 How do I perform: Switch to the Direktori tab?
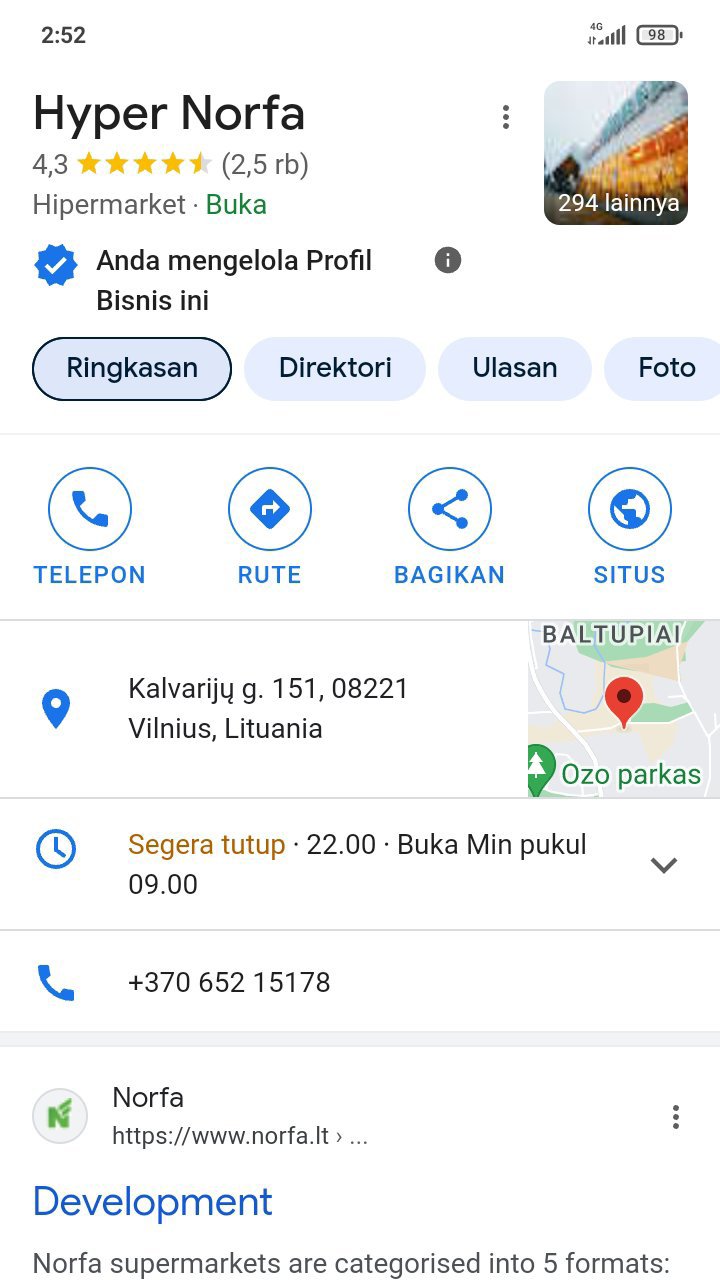335,368
